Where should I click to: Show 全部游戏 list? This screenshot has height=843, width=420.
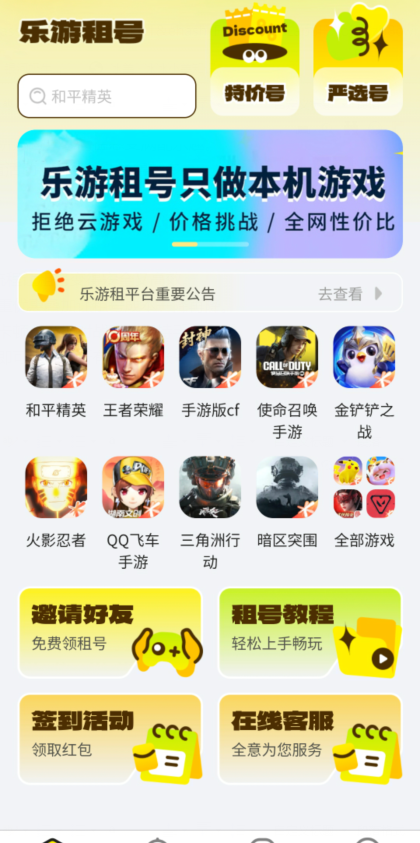[x=364, y=487]
